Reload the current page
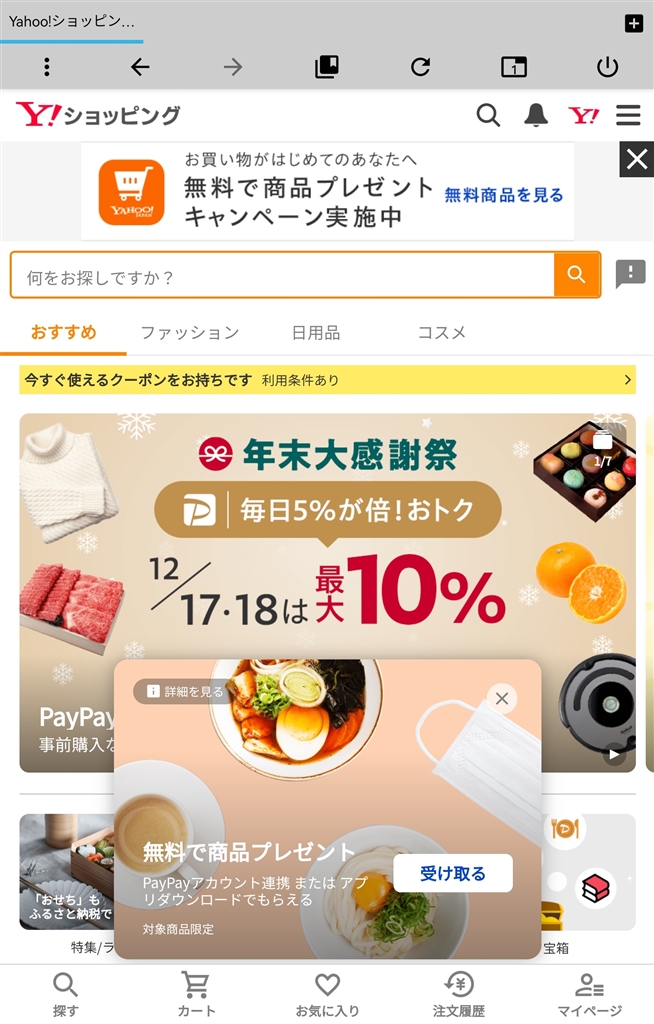 pos(421,67)
